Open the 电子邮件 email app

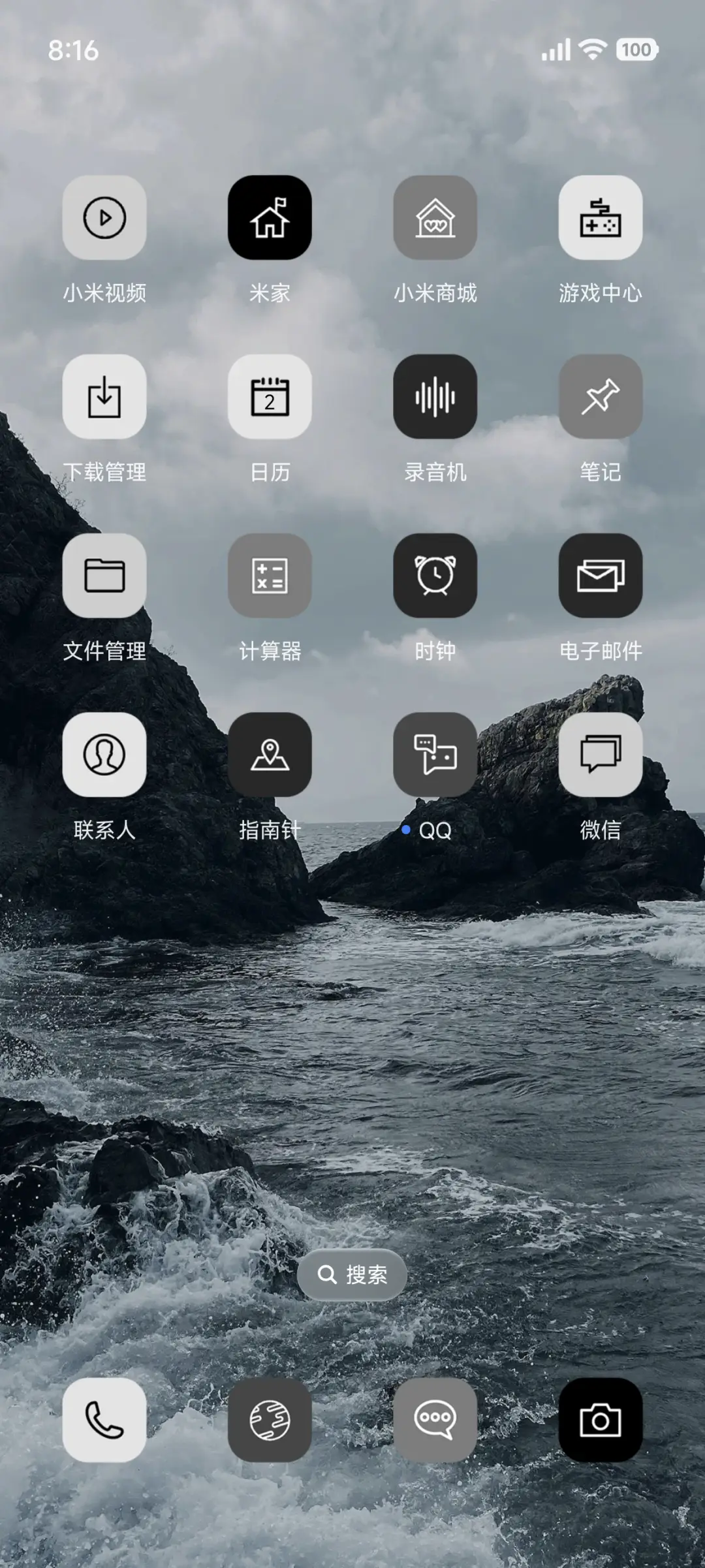pos(601,576)
